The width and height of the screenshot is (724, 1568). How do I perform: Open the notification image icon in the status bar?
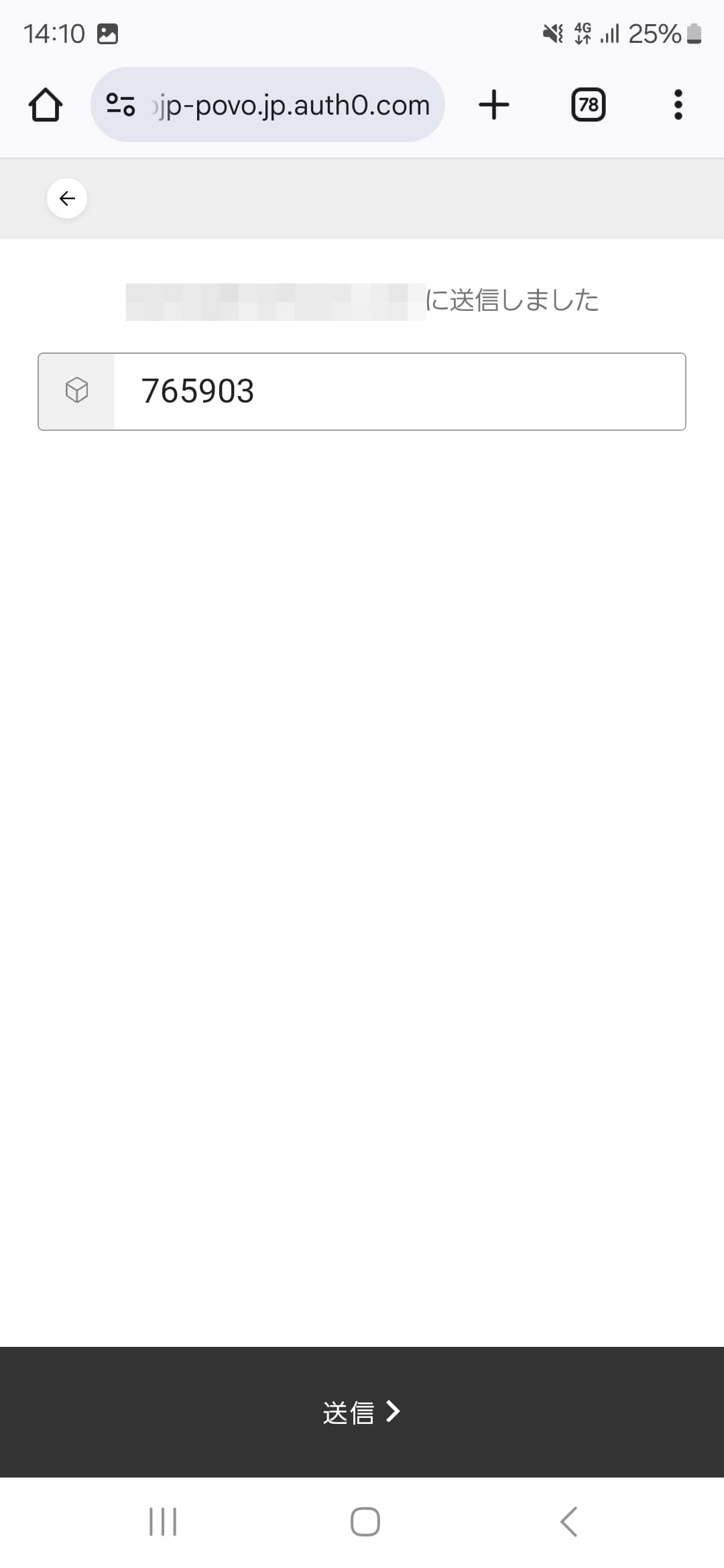(x=108, y=33)
